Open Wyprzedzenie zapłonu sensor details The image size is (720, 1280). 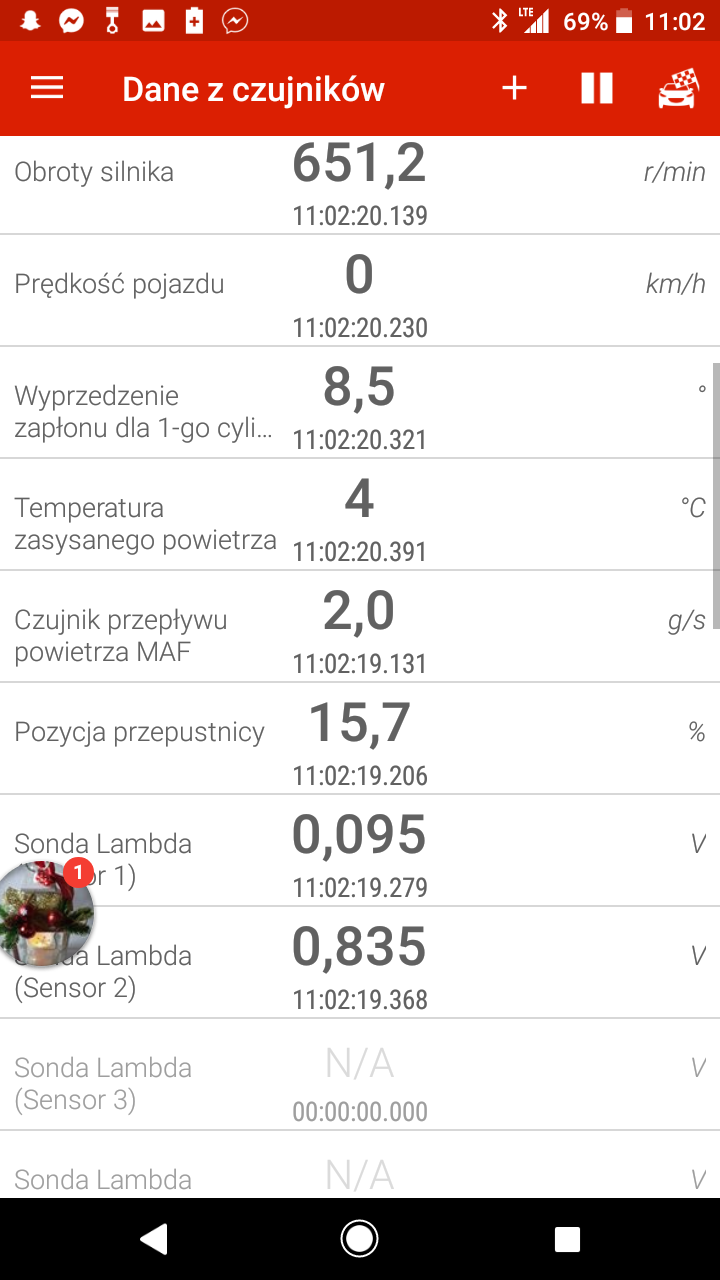[360, 403]
